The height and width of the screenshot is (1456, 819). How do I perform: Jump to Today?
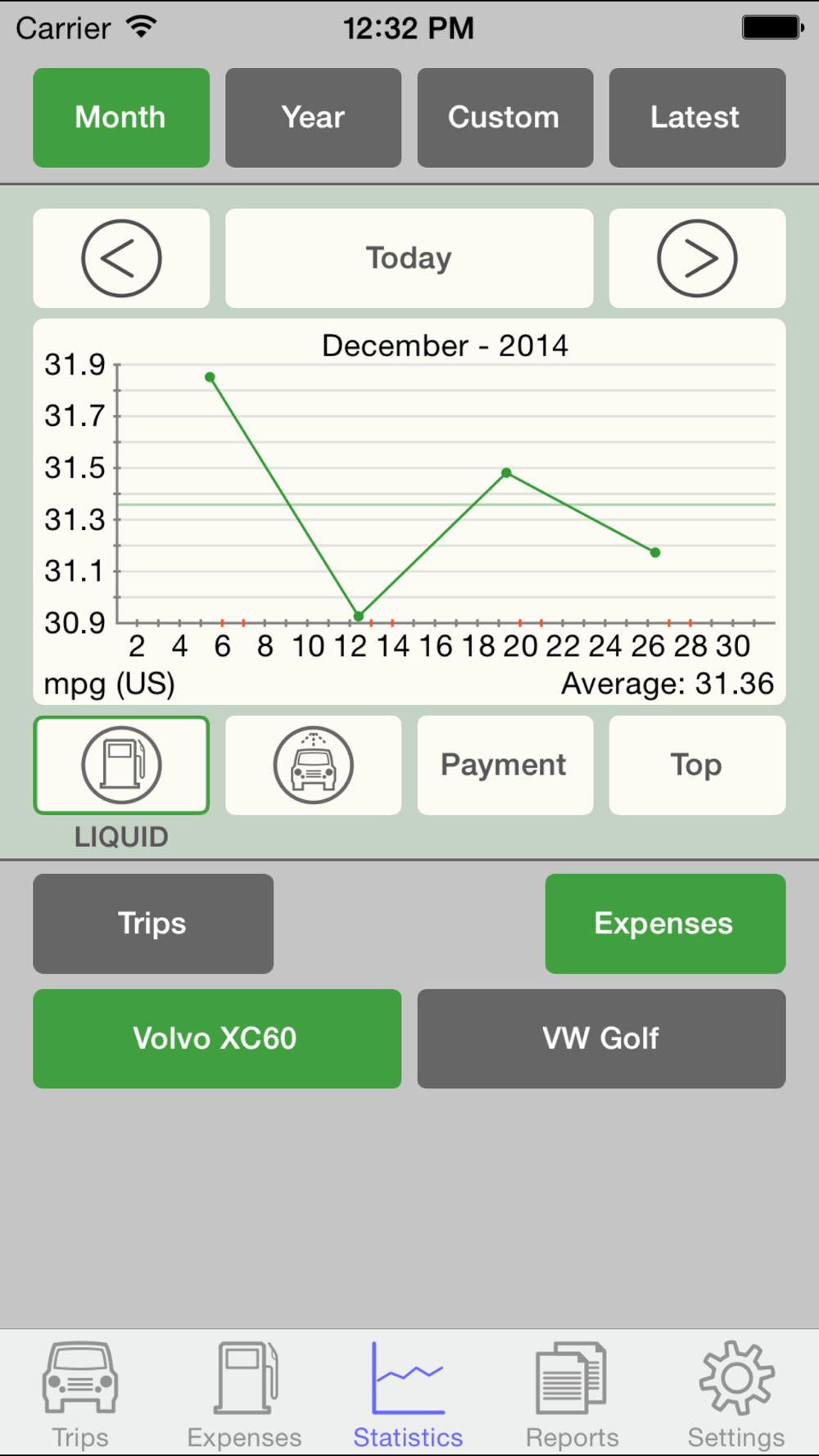[x=409, y=259]
